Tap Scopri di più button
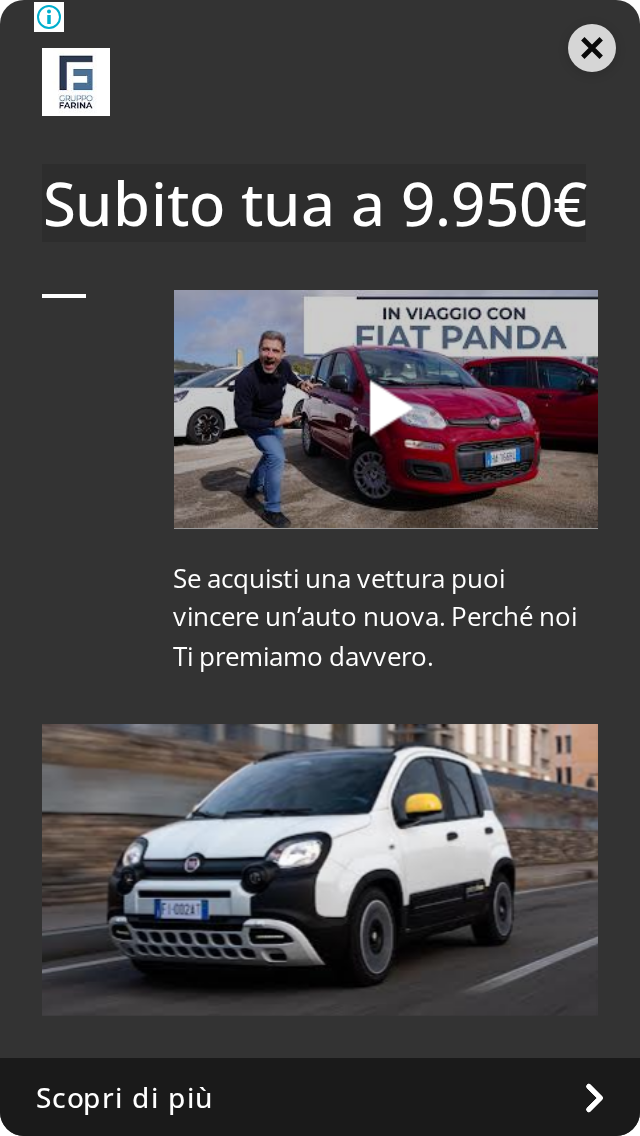The width and height of the screenshot is (640, 1136). [x=320, y=1097]
